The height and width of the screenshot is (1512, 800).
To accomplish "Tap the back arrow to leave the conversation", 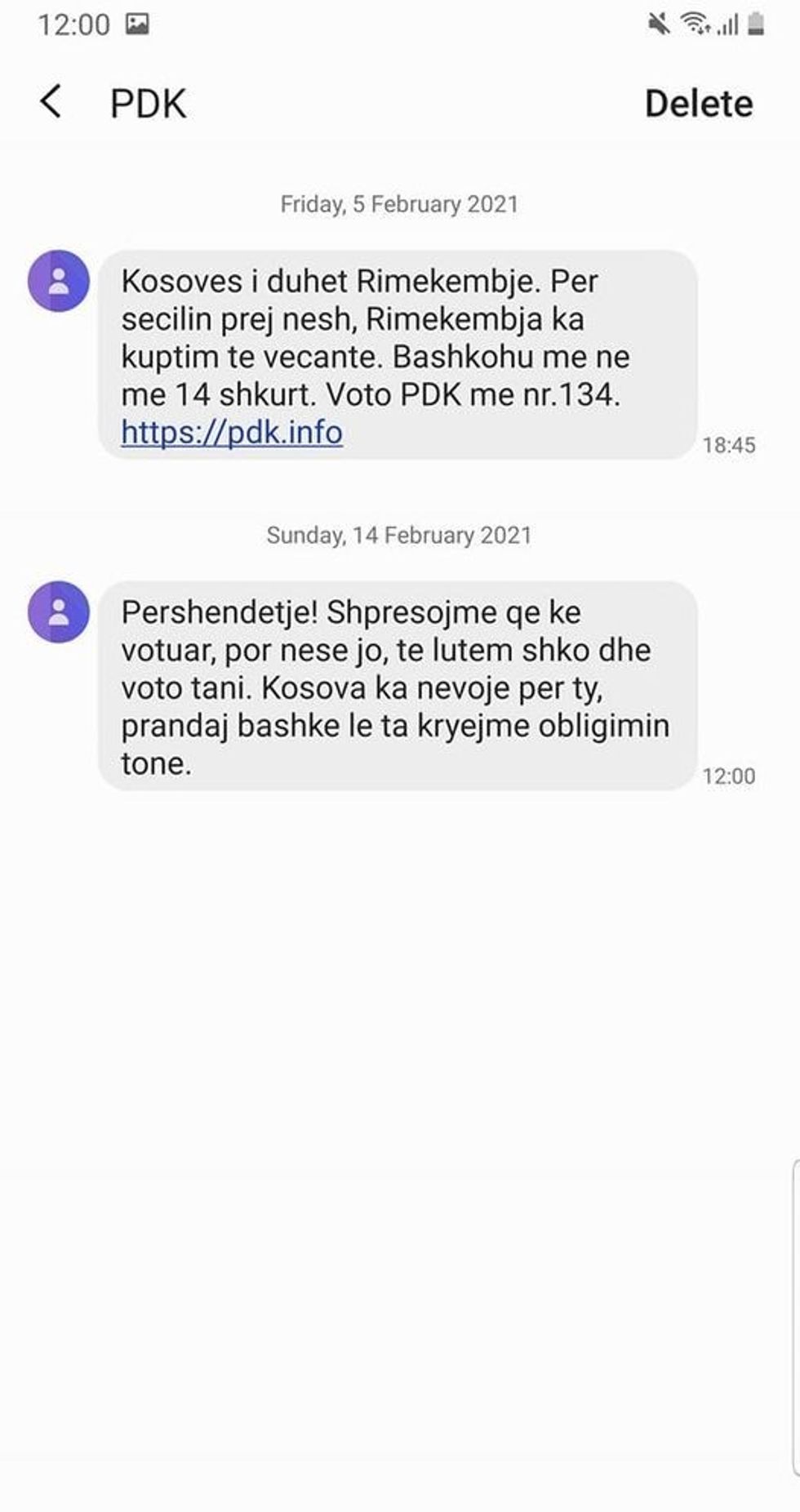I will click(x=52, y=103).
